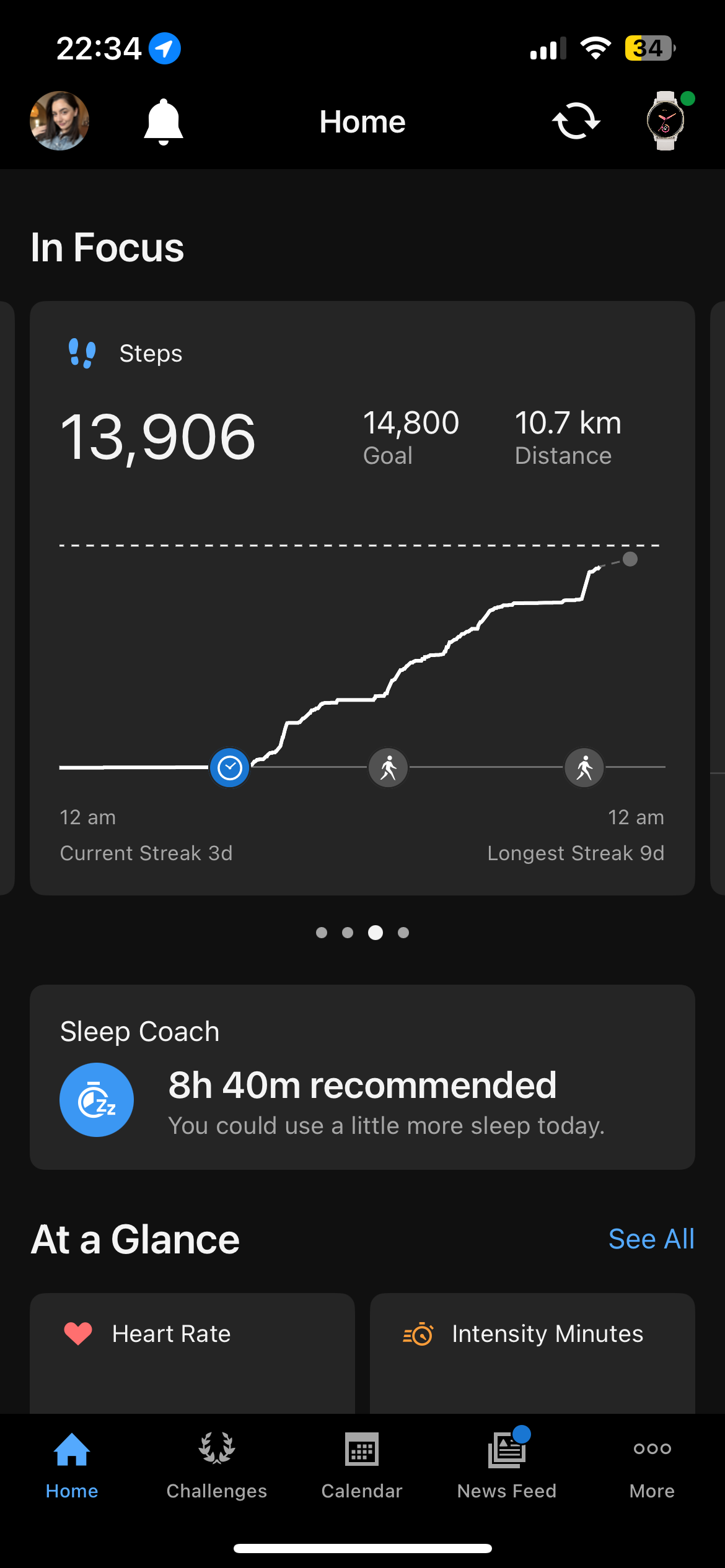This screenshot has height=1568, width=725.
Task: Open the notifications bell
Action: tap(163, 121)
